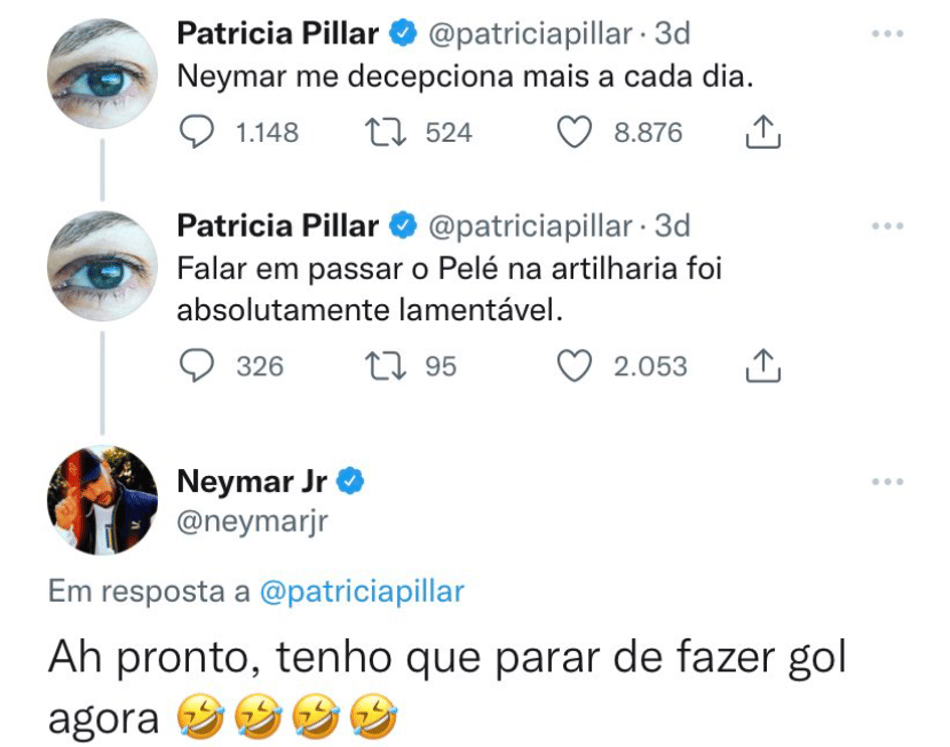Like the 'Neymar me decepciona' tweet
Viewport: 950px width, 747px height.
575,132
